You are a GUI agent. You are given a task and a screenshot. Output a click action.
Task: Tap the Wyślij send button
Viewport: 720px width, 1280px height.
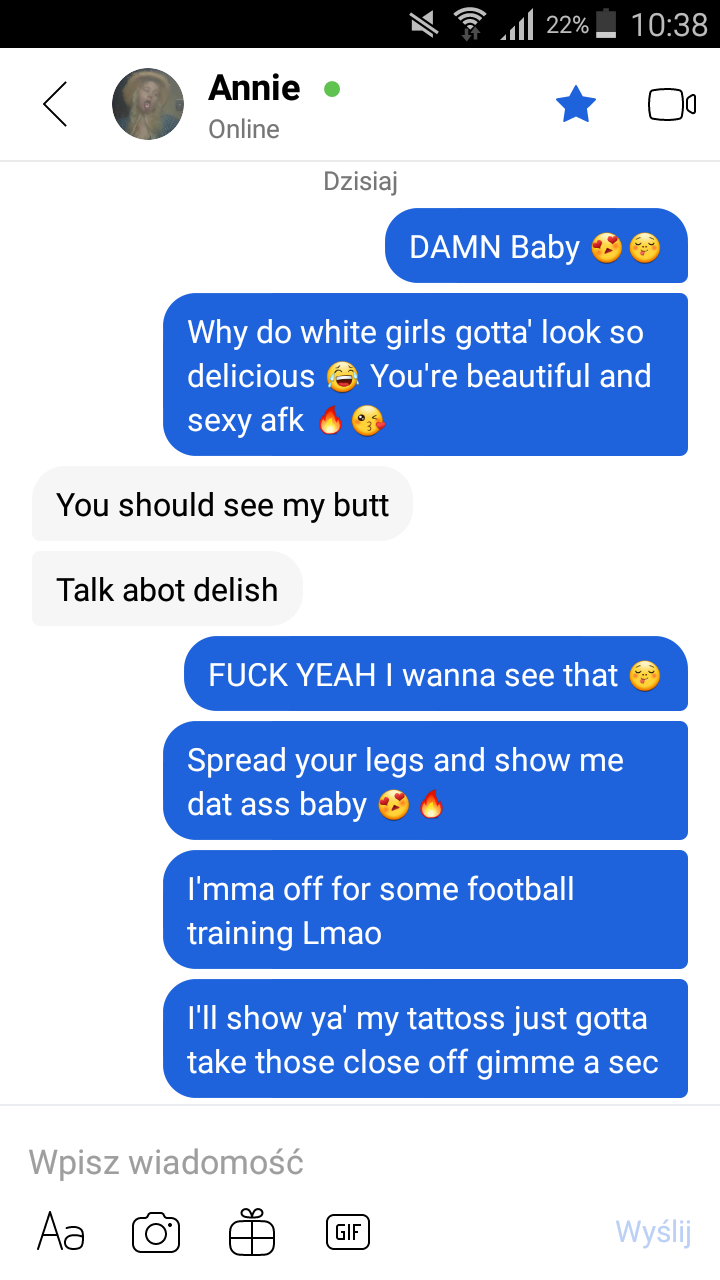tap(654, 1232)
